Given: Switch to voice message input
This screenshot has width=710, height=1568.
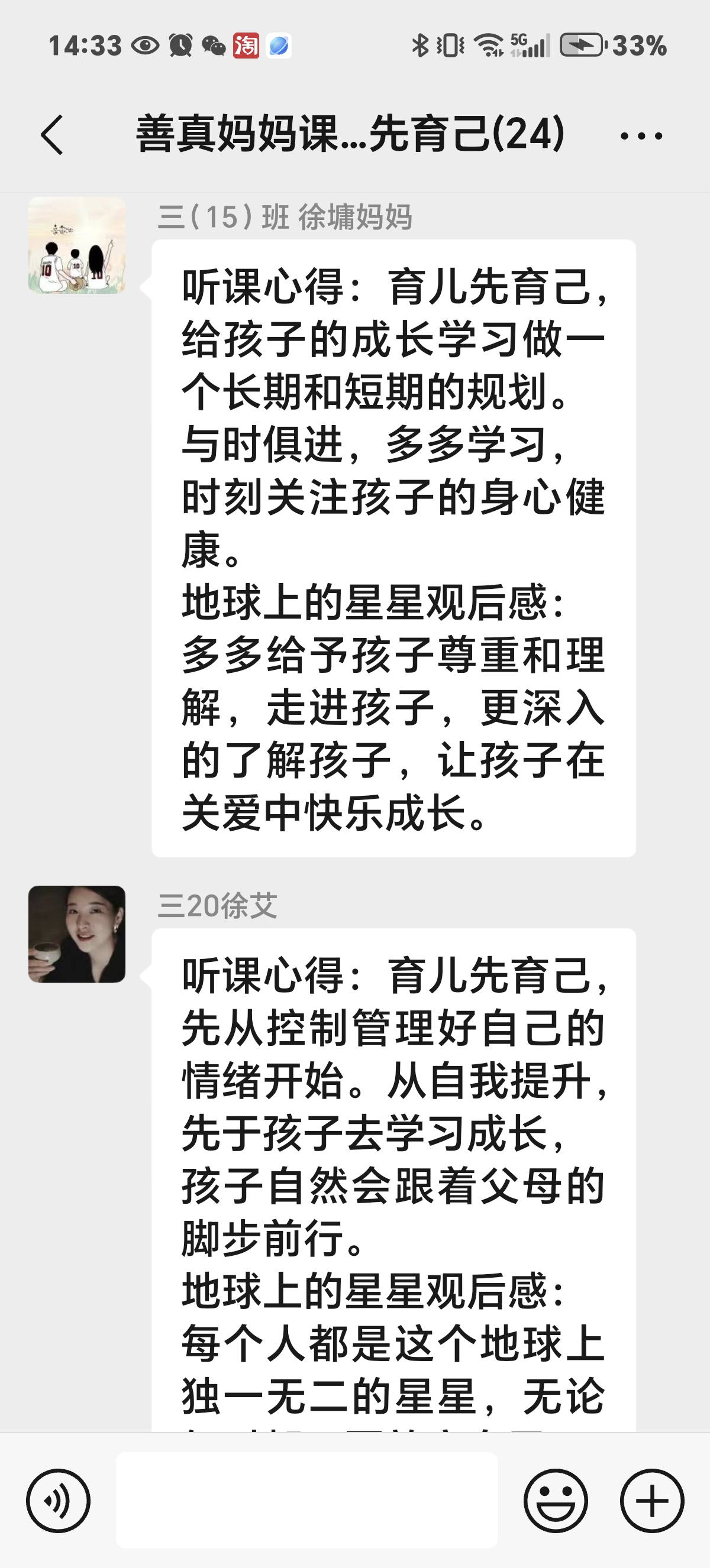Looking at the screenshot, I should coord(59,1501).
